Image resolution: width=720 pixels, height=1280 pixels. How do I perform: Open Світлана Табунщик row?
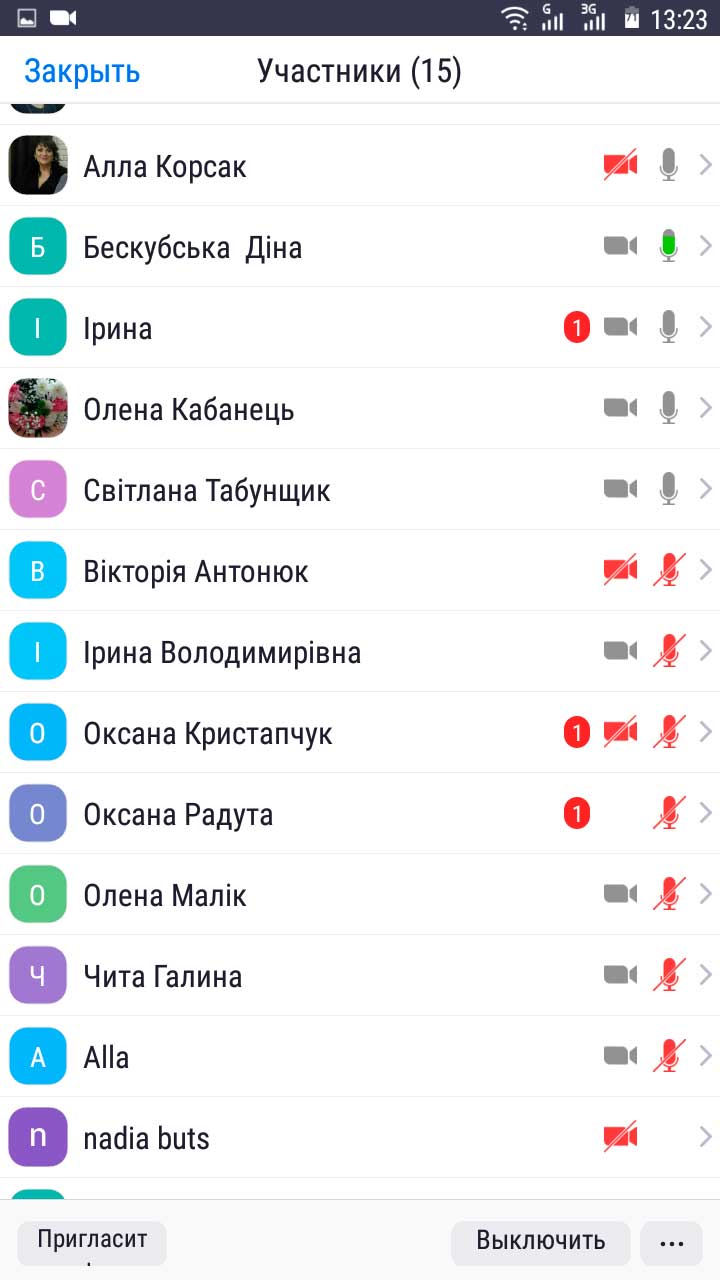(x=360, y=490)
